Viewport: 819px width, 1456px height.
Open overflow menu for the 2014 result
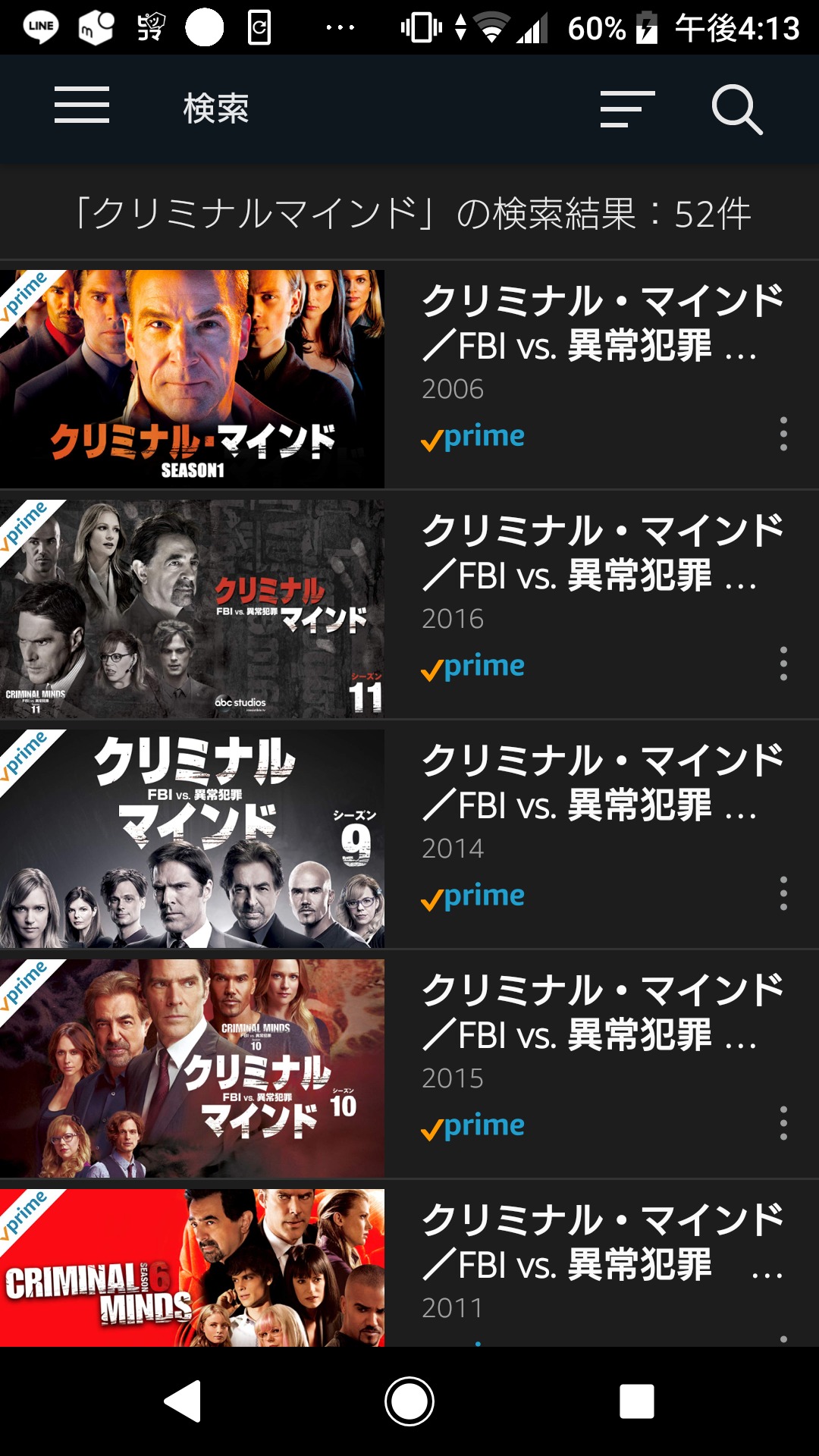coord(783,894)
